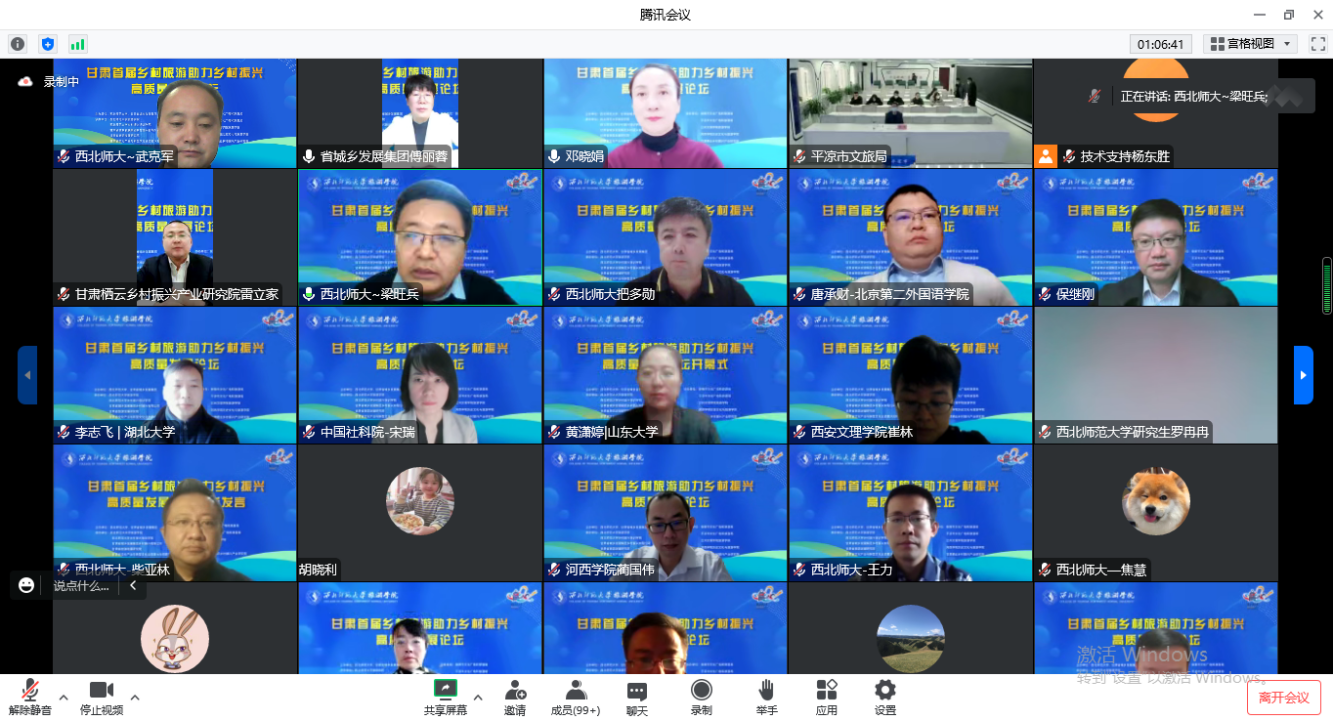Start screen sharing (共享屏幕)
Viewport: 1333px width, 720px height.
click(445, 695)
